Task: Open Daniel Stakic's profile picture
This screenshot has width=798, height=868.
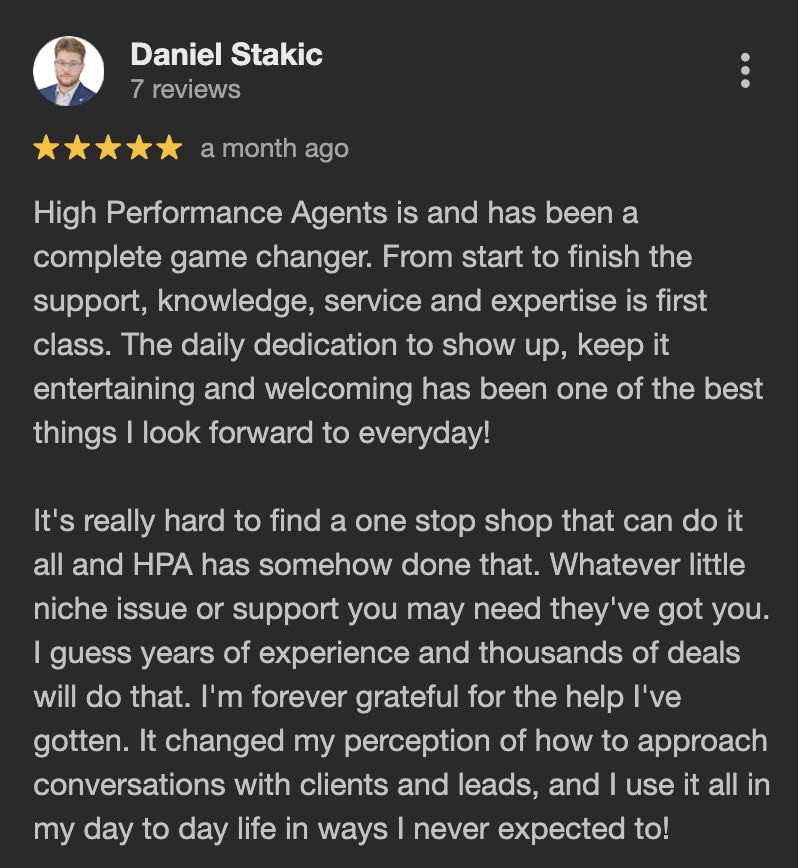Action: point(68,71)
